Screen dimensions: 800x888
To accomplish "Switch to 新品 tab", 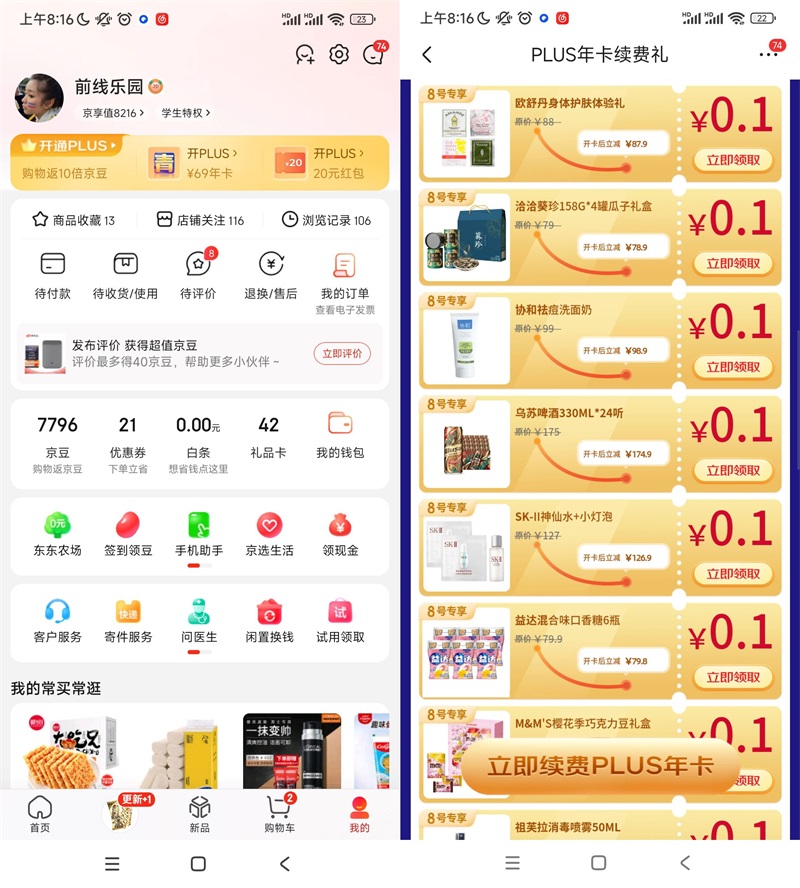I will pyautogui.click(x=199, y=813).
